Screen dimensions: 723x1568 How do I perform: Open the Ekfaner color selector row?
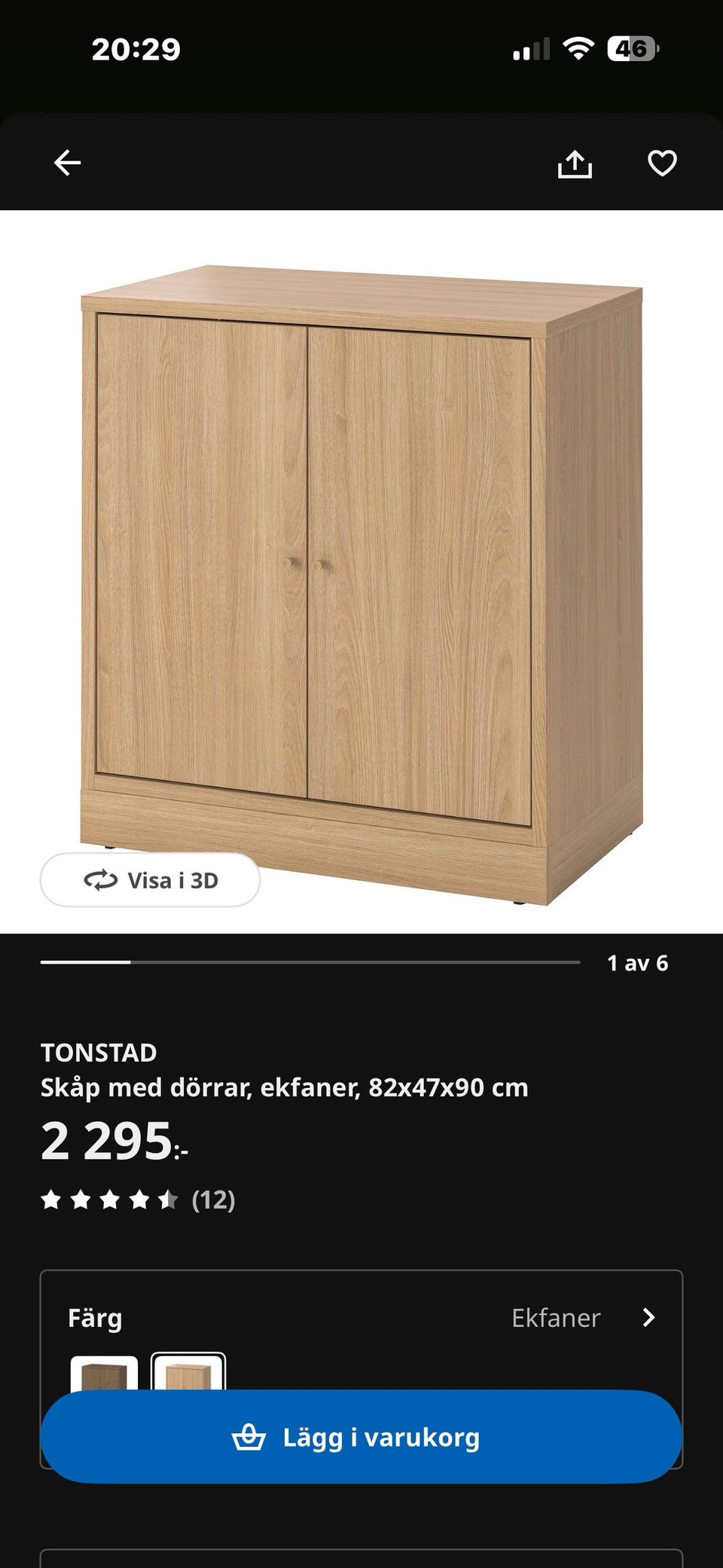click(x=557, y=1318)
